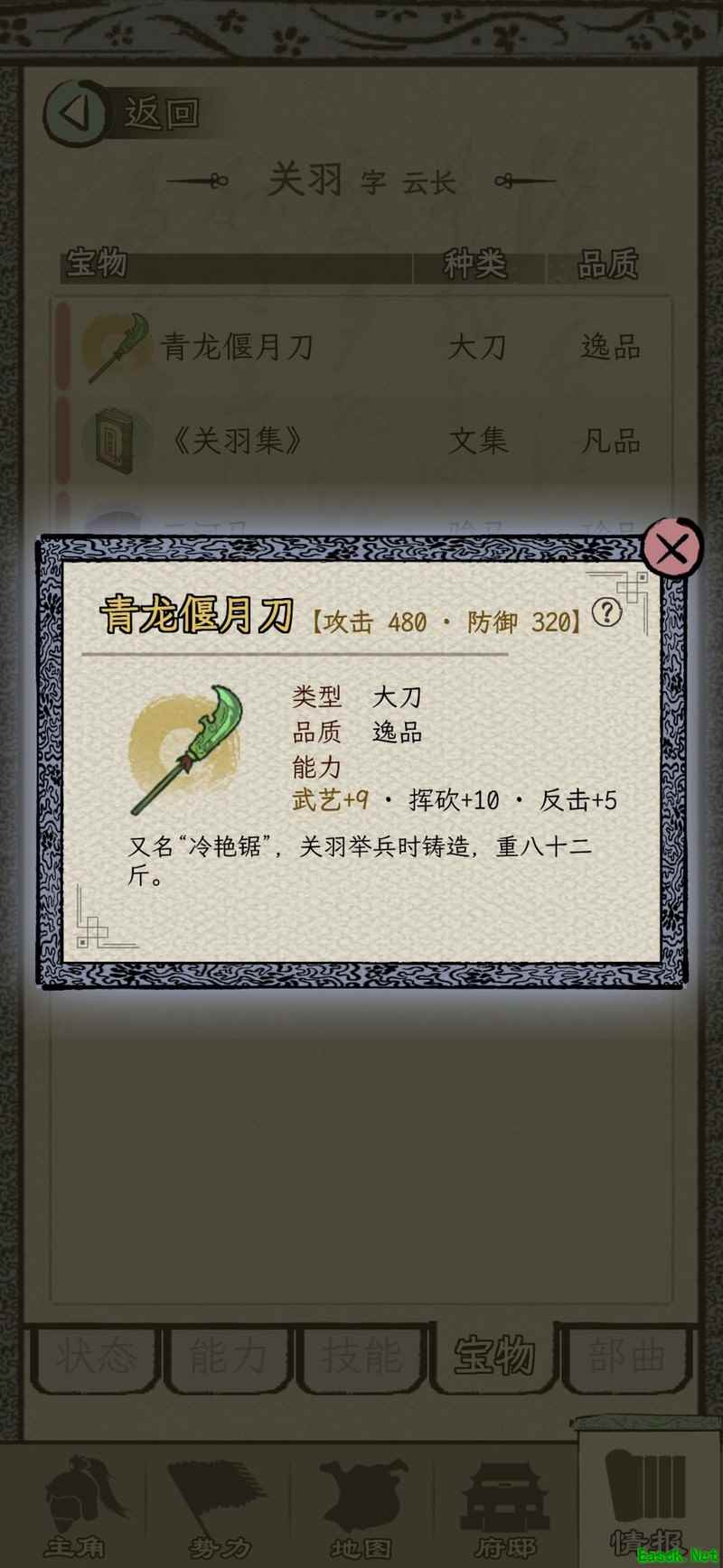Go to 势力 in bottom navigation
Screen dimensions: 723x1568
(x=218, y=1507)
